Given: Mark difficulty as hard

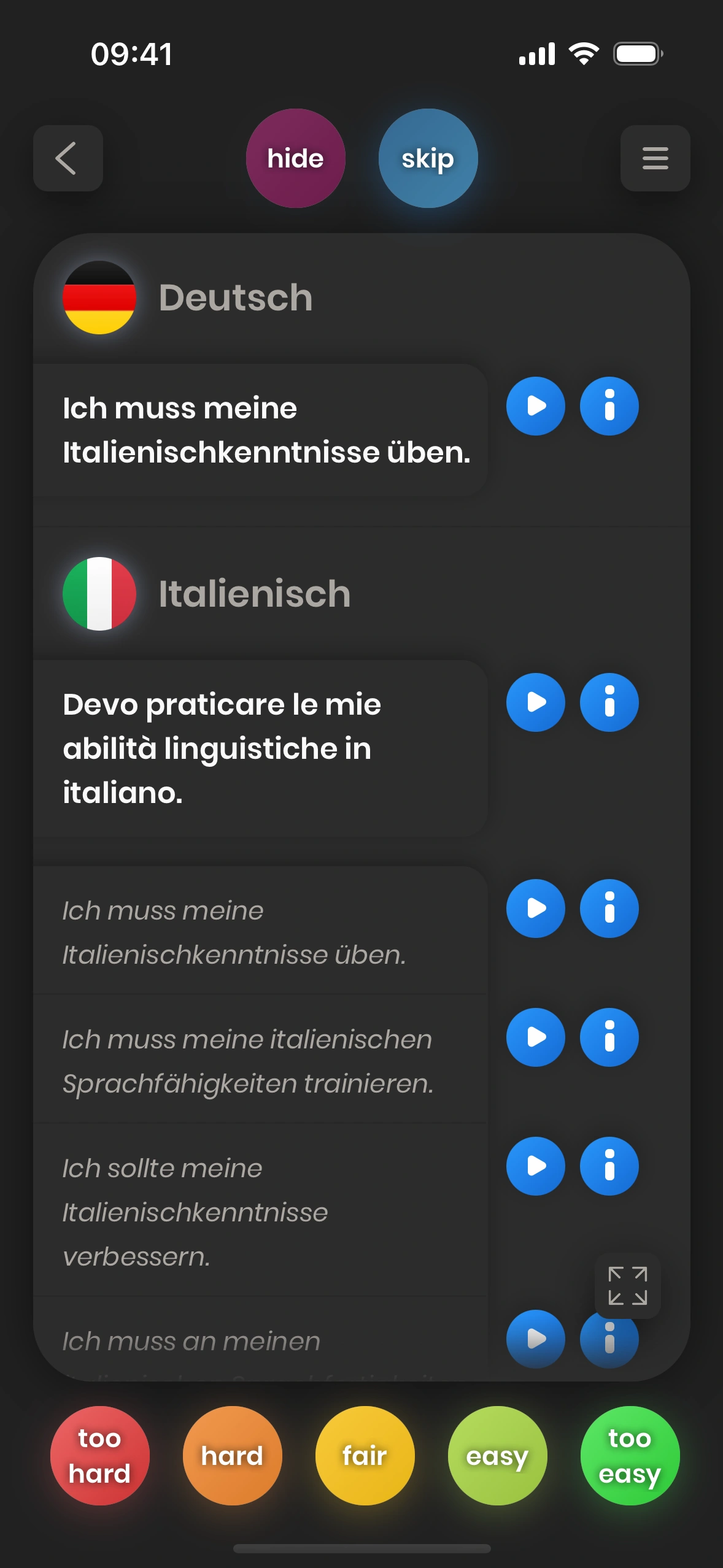Looking at the screenshot, I should (232, 1455).
